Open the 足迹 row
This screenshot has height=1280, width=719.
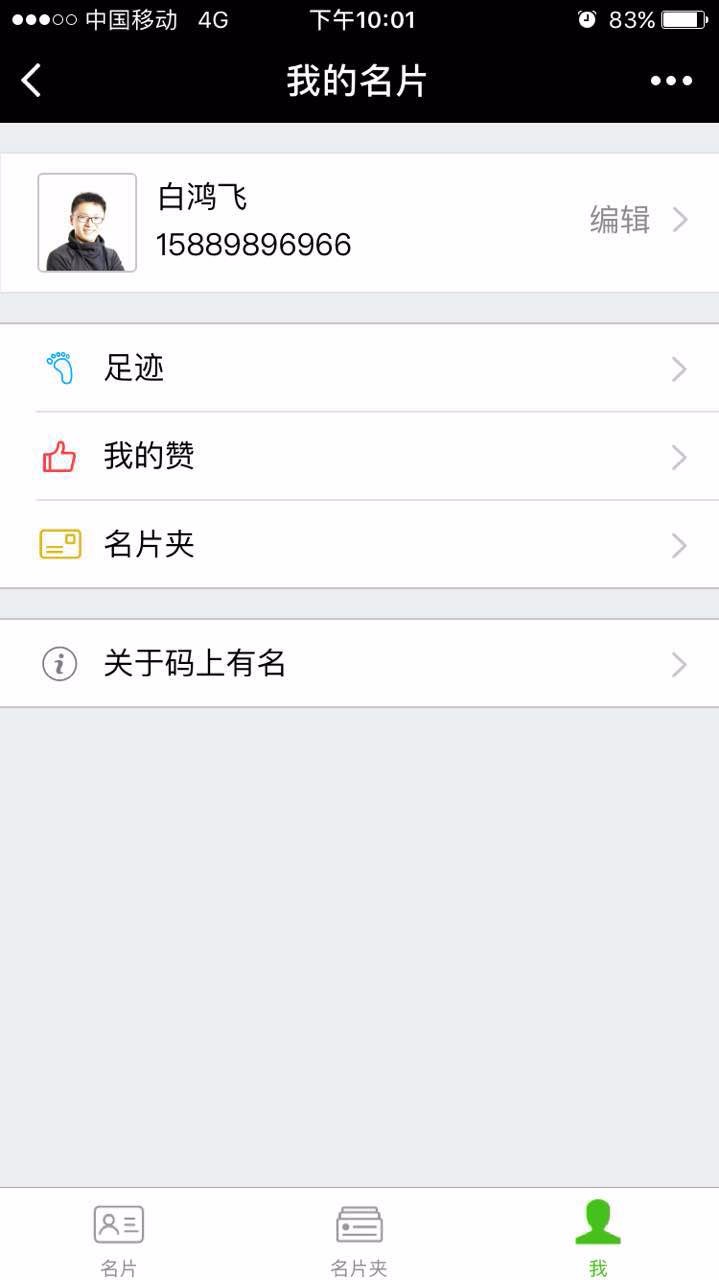[x=359, y=368]
